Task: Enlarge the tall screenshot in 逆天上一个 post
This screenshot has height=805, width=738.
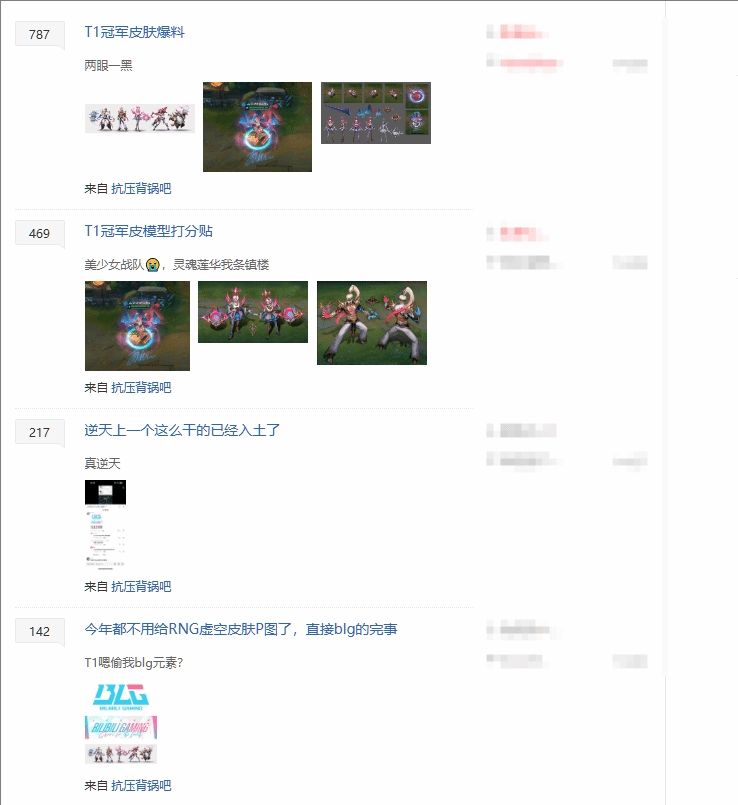Action: 105,524
